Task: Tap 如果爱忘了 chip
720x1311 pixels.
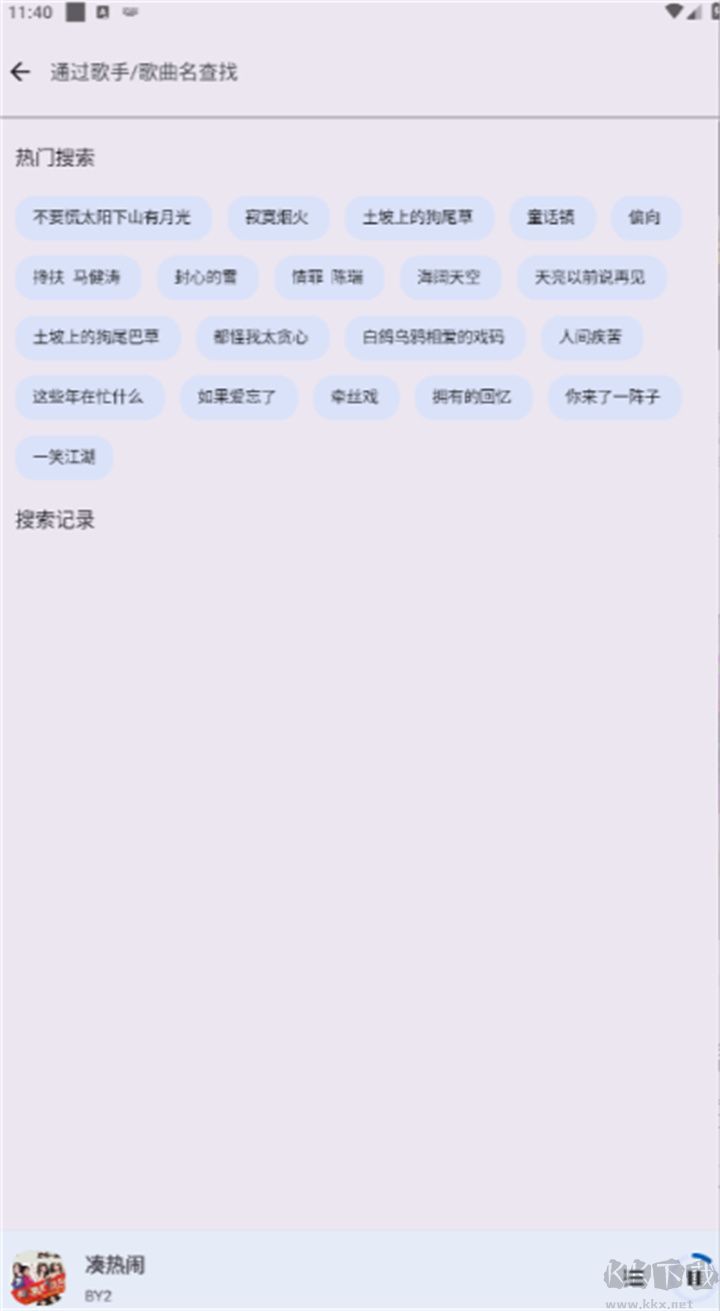Action: 237,398
